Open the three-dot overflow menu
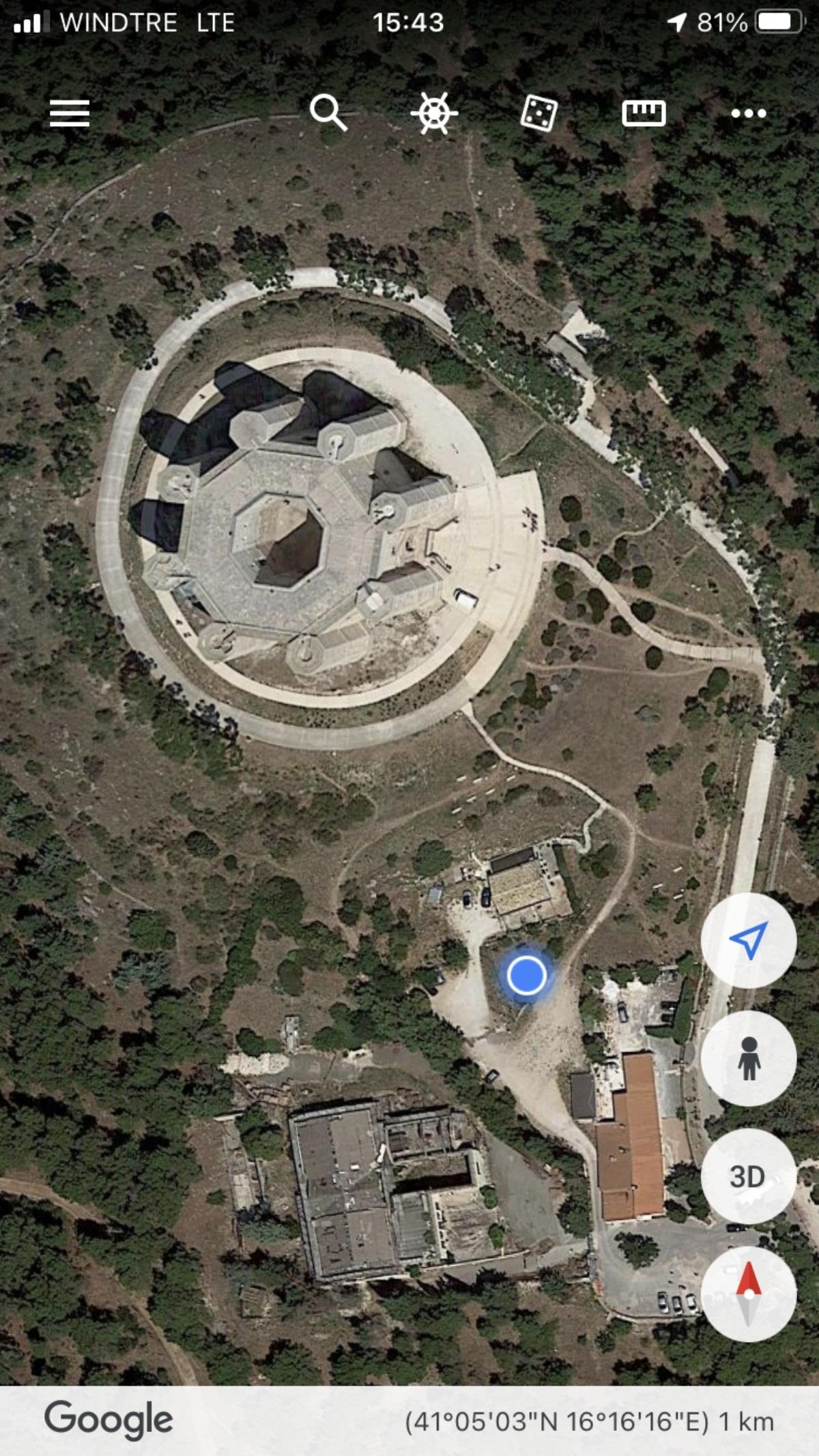This screenshot has height=1456, width=819. (x=749, y=113)
